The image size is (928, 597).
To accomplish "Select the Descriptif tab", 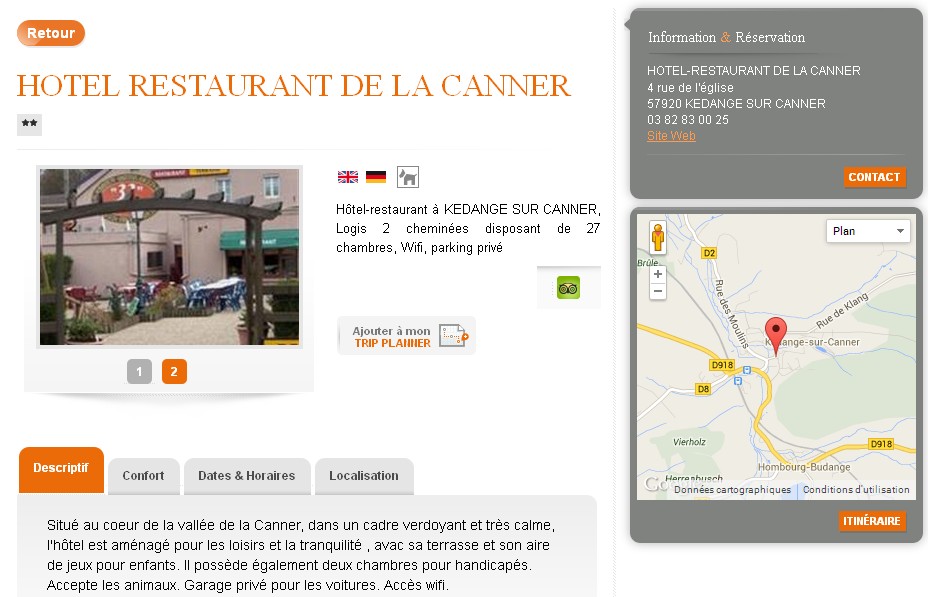I will (x=61, y=468).
